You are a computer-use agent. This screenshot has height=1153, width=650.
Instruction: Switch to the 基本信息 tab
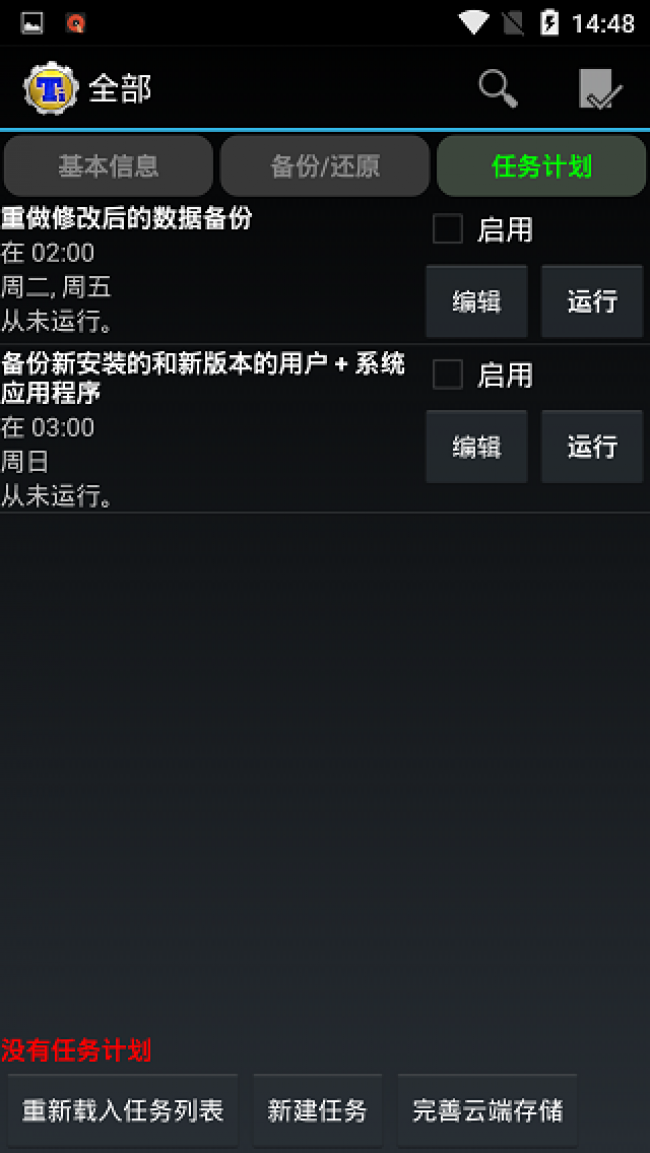[x=108, y=166]
